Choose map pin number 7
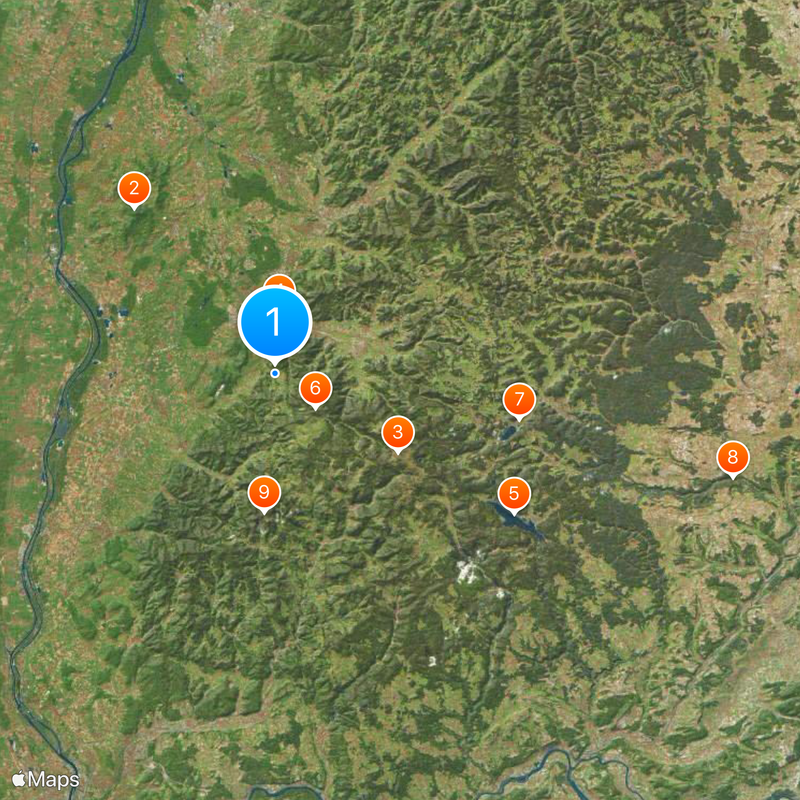This screenshot has height=800, width=800. coord(518,400)
